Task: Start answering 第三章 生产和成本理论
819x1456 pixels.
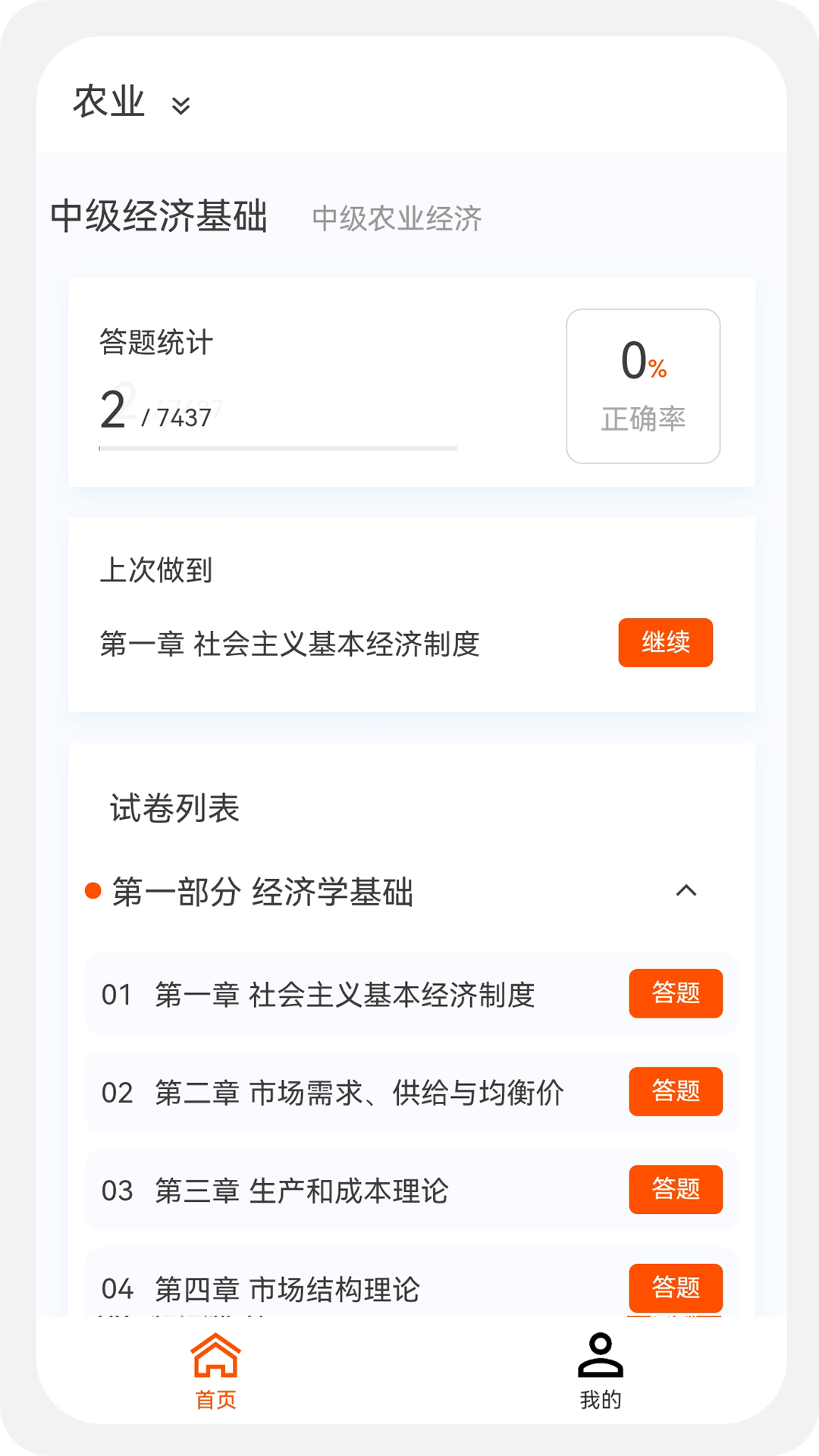Action: 675,1190
